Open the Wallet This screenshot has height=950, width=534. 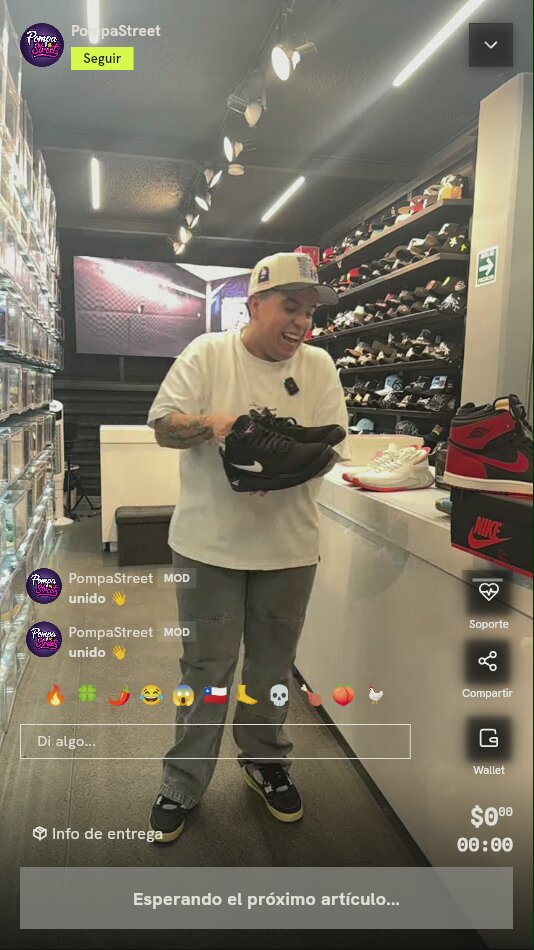click(x=489, y=746)
